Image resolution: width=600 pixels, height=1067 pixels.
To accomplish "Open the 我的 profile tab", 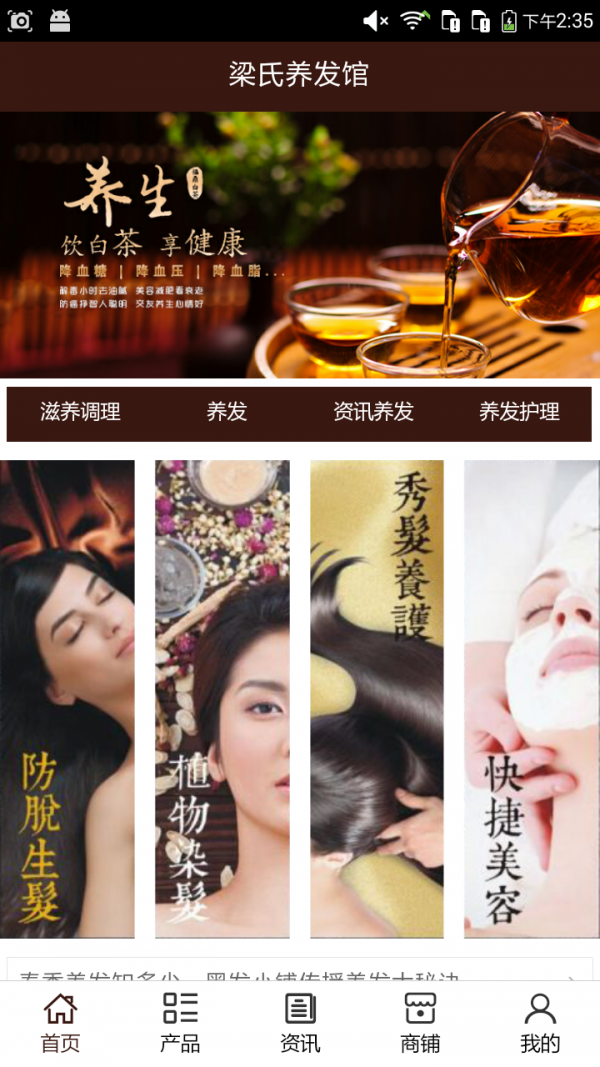I will [540, 1023].
